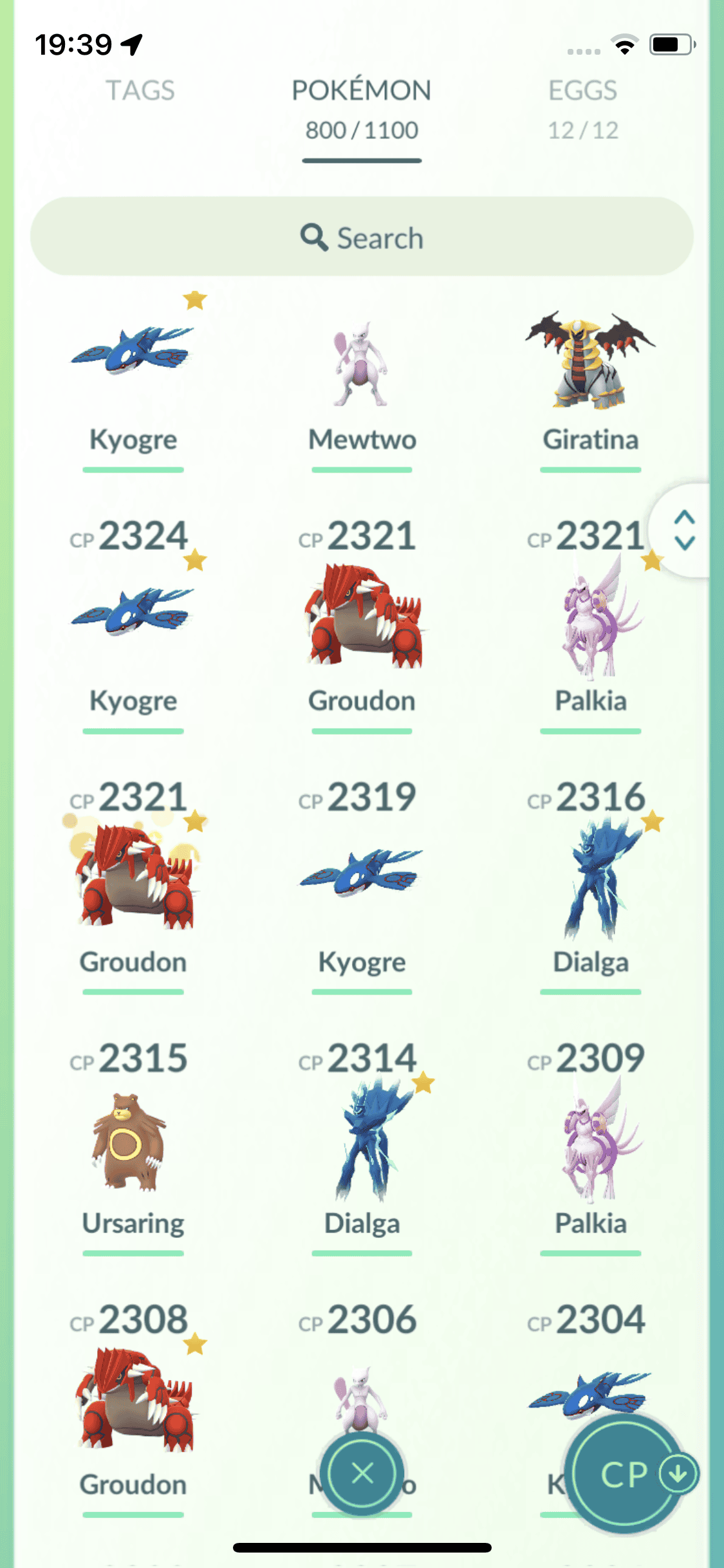The image size is (724, 1568).
Task: View the Ursaring details
Action: [133, 1143]
